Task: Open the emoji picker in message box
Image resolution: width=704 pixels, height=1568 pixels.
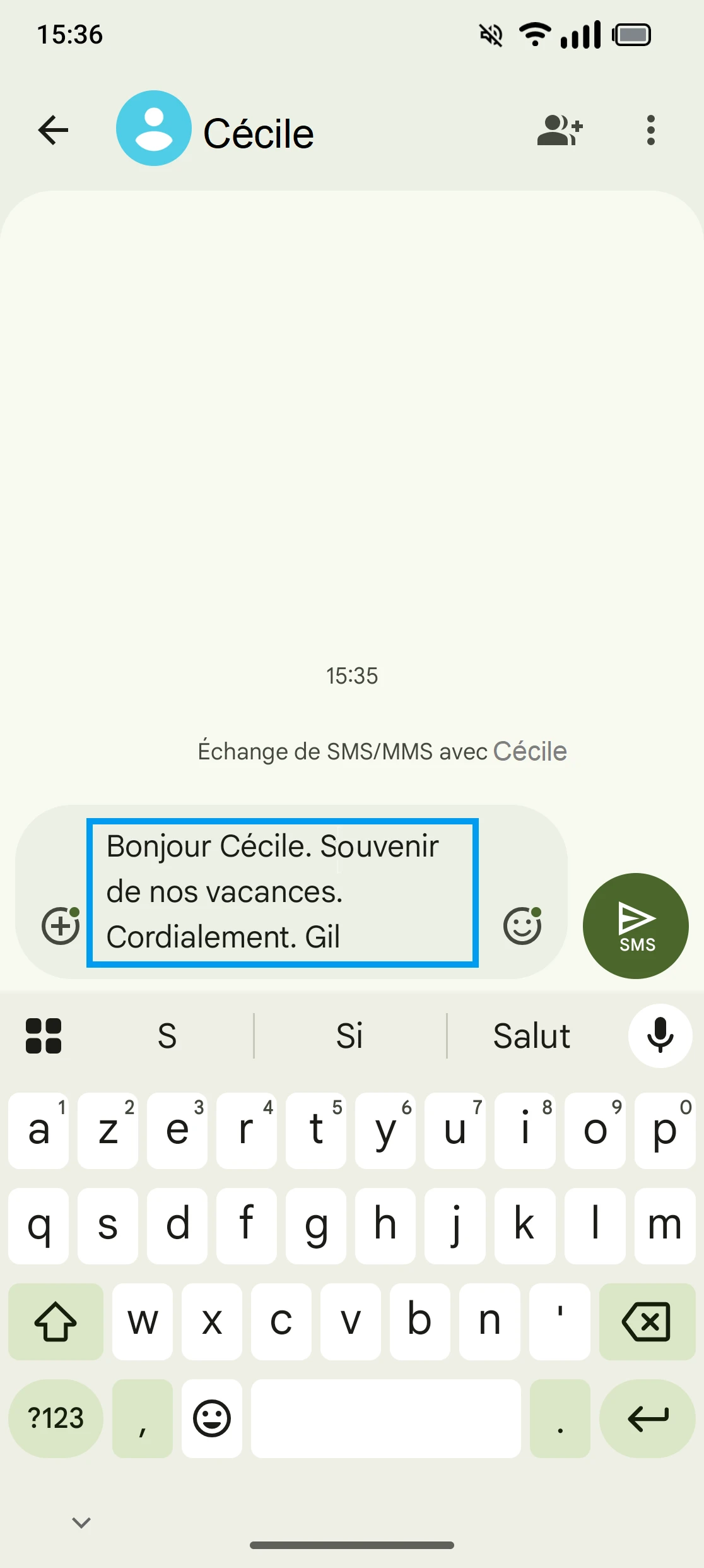Action: [522, 926]
